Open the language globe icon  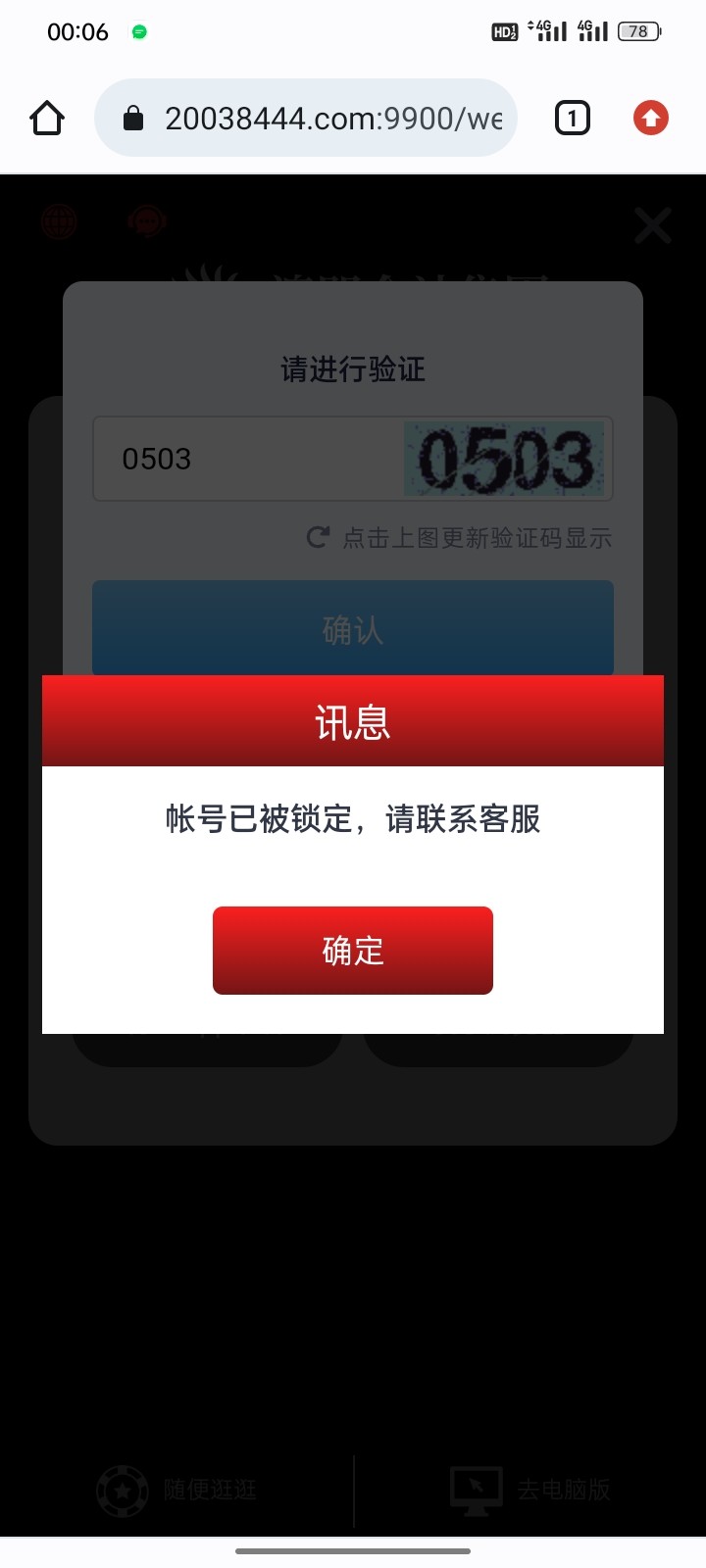59,221
